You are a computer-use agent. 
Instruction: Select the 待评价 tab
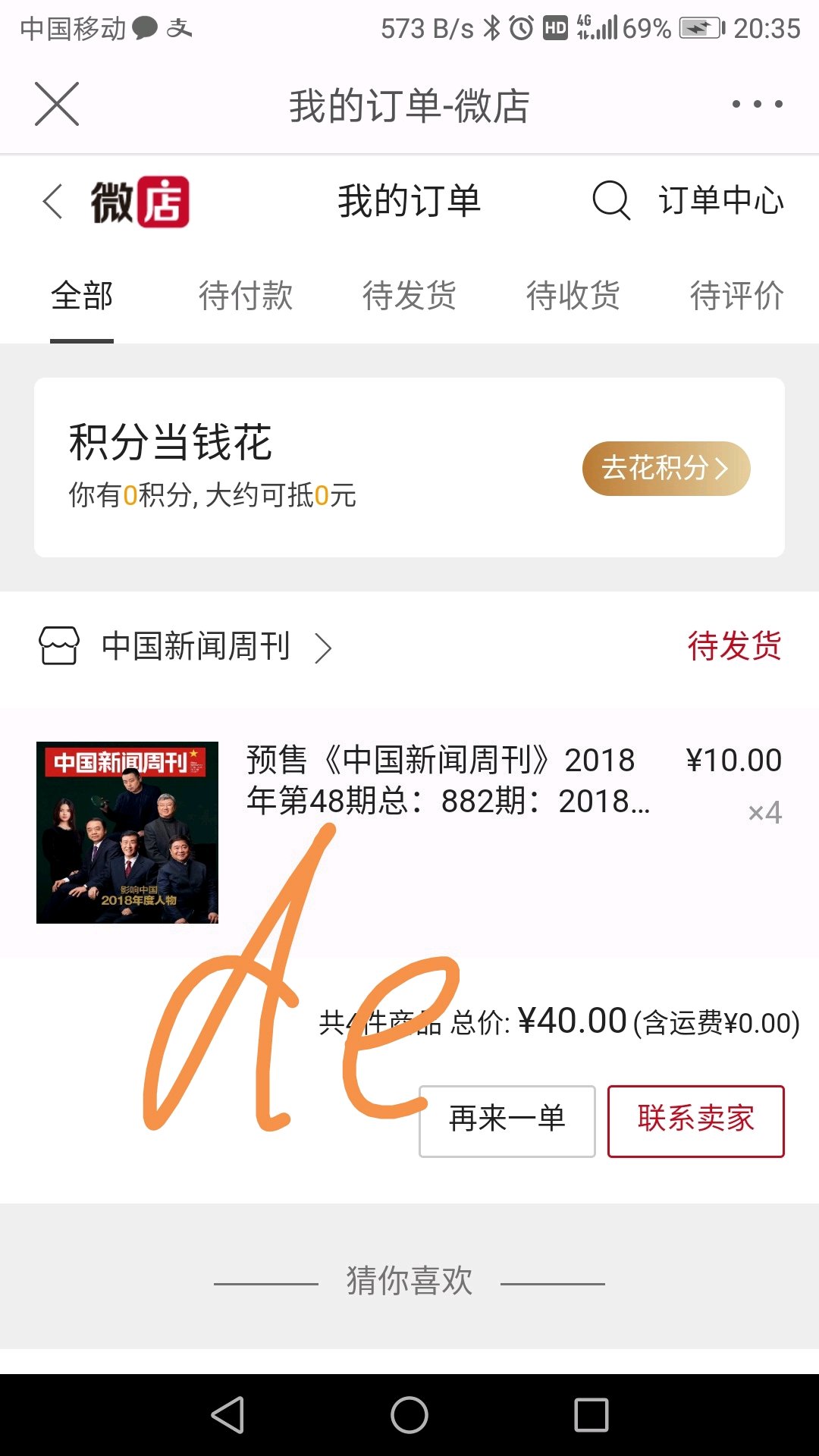pyautogui.click(x=736, y=296)
